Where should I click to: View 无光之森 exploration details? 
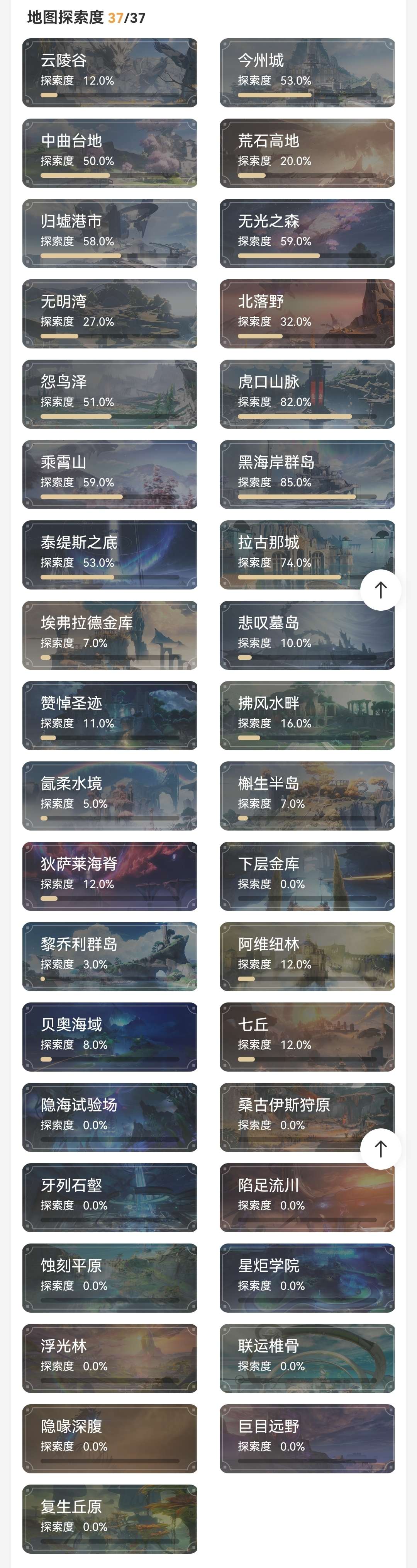pyautogui.click(x=307, y=233)
